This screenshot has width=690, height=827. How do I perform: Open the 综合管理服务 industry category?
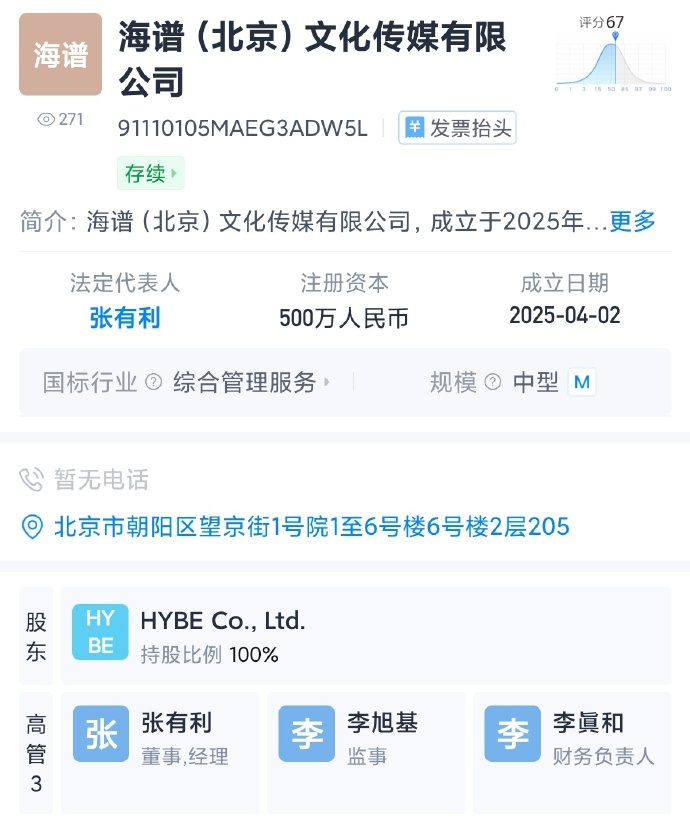[251, 382]
